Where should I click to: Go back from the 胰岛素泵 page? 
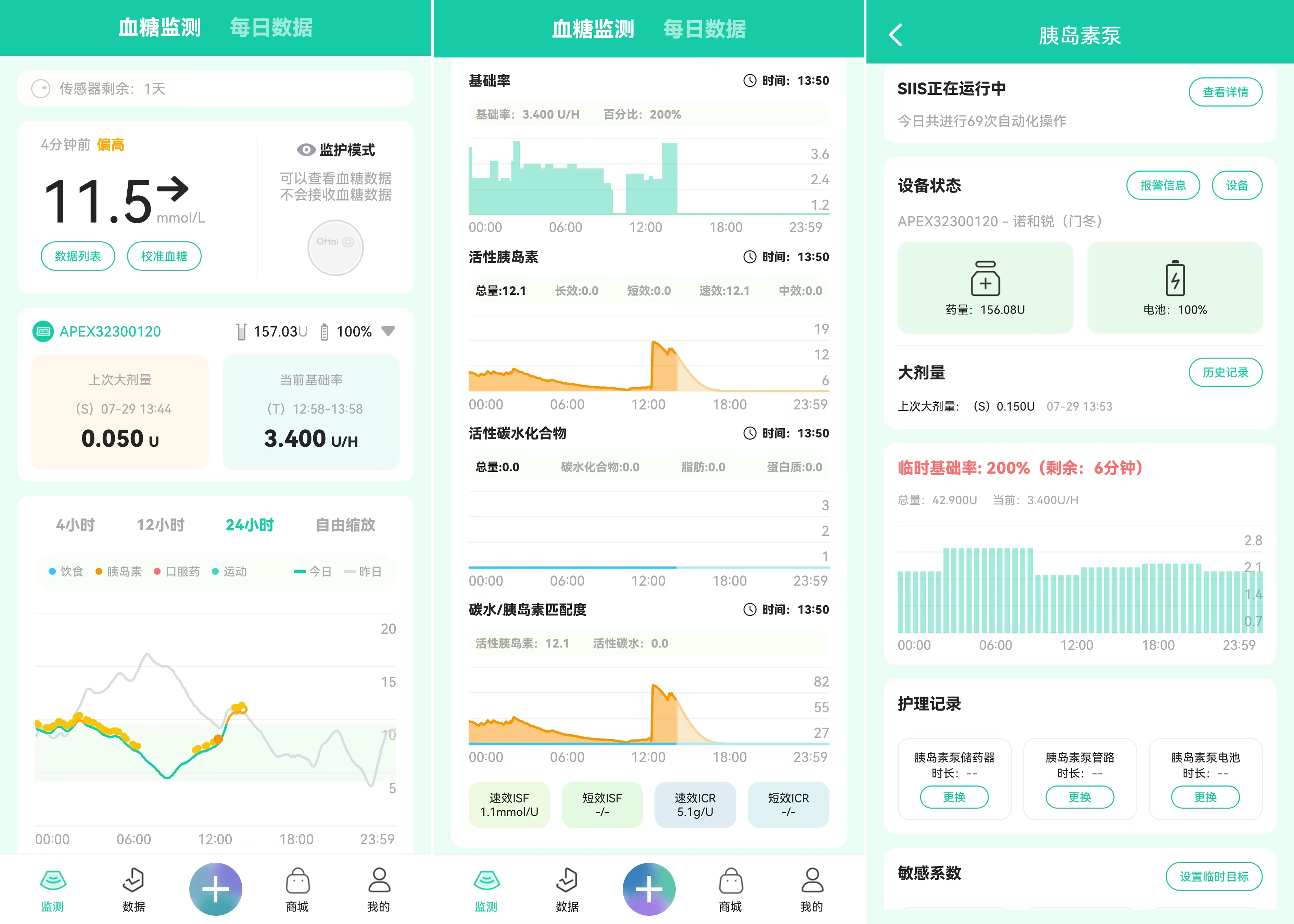(896, 35)
